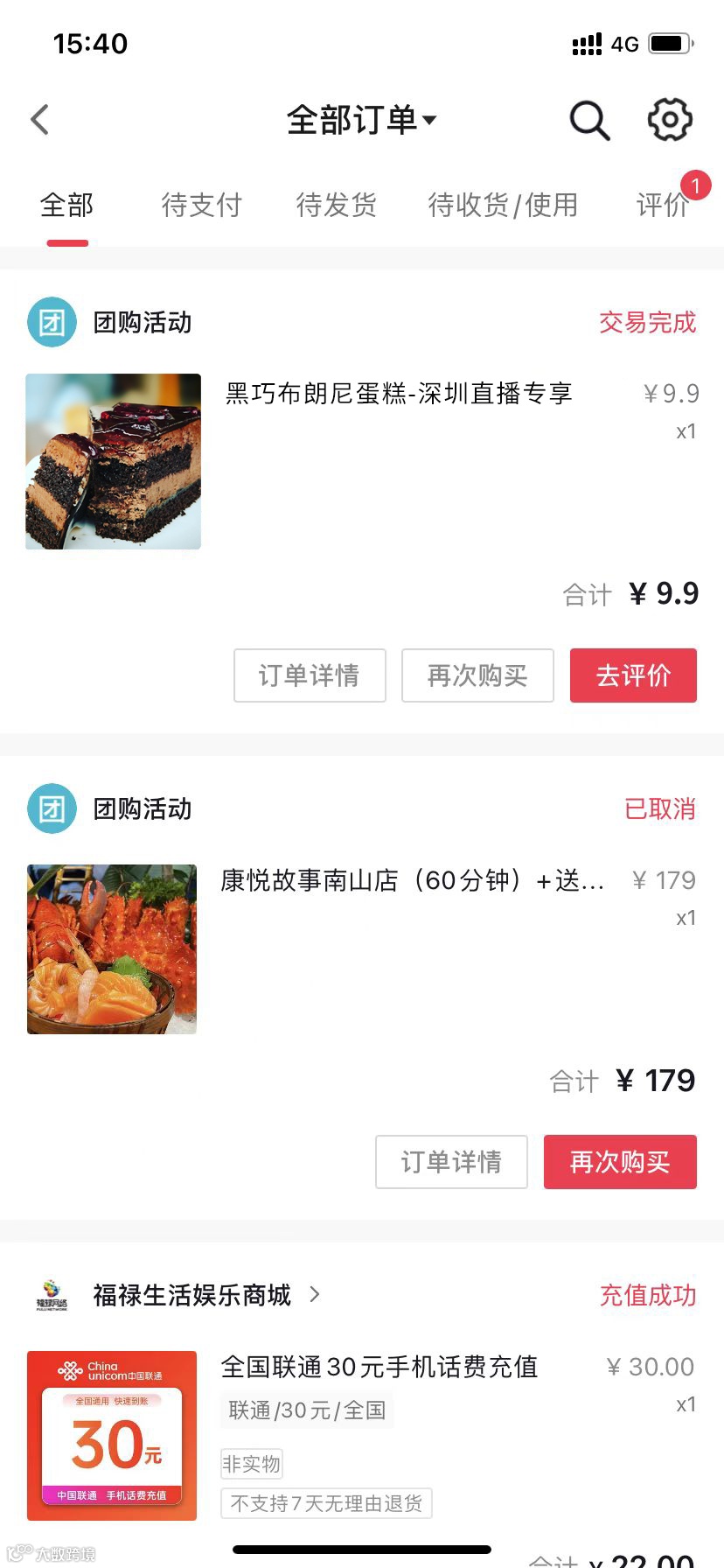
Task: View 订单详情 for the cancelled 康悦故事 order
Action: (451, 1162)
